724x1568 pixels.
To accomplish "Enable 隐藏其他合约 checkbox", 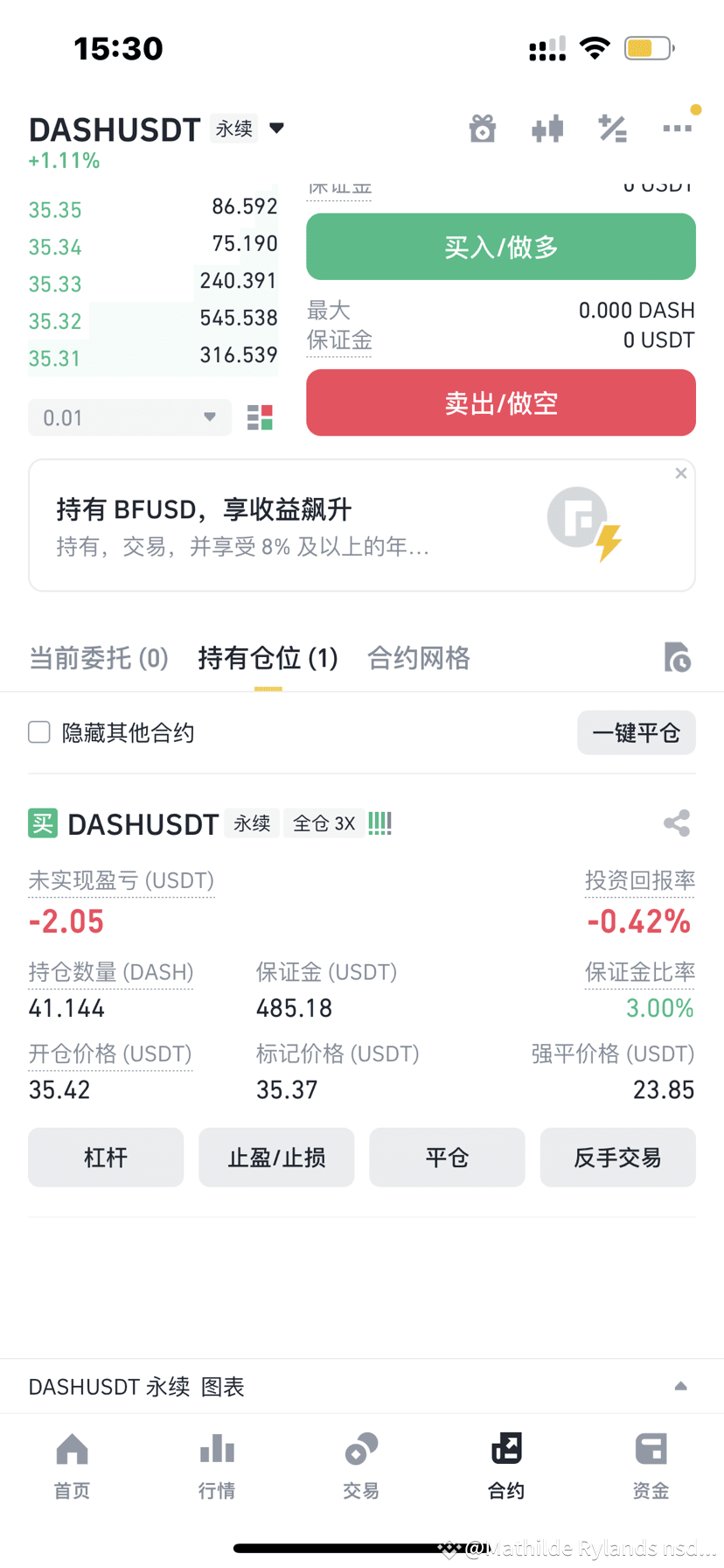I will coord(38,732).
